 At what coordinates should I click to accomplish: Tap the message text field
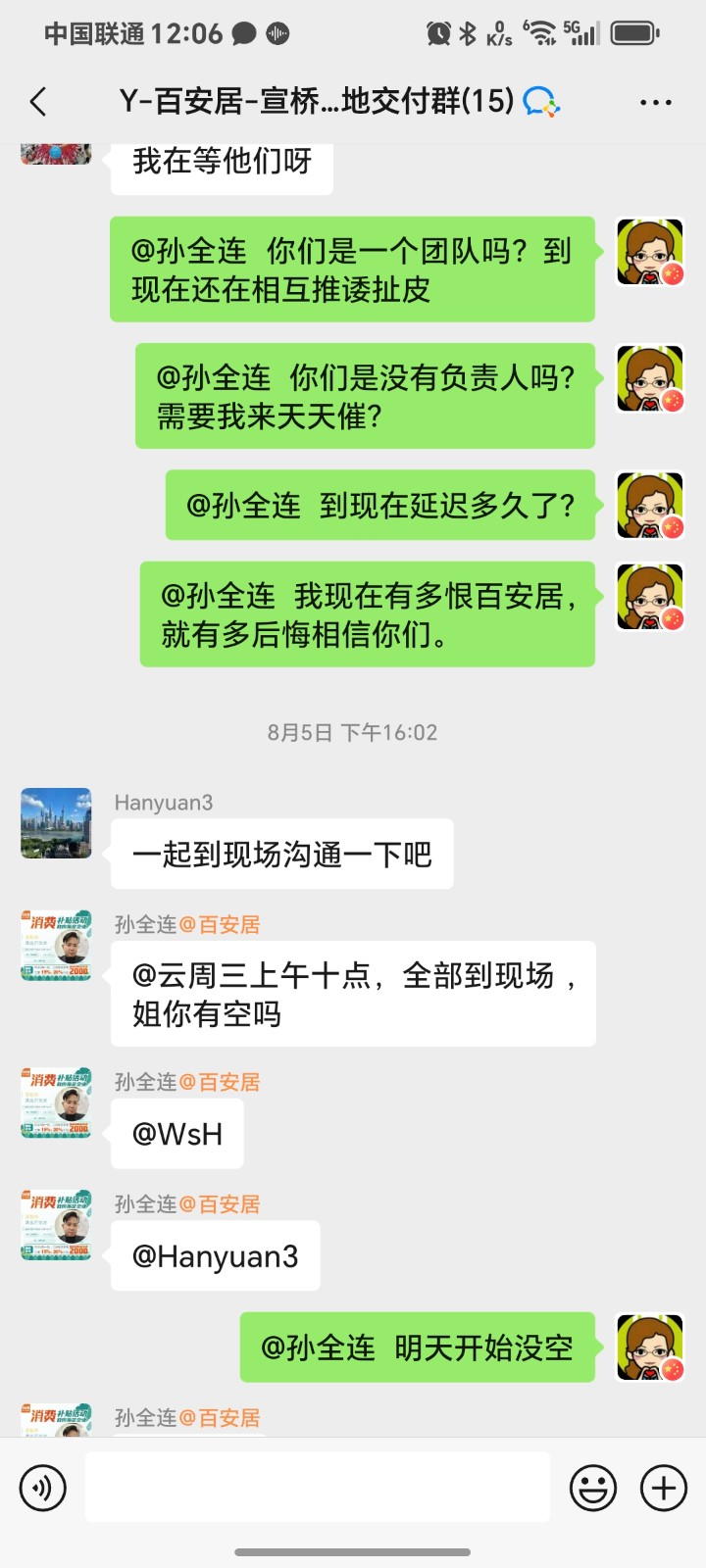pyautogui.click(x=317, y=1488)
